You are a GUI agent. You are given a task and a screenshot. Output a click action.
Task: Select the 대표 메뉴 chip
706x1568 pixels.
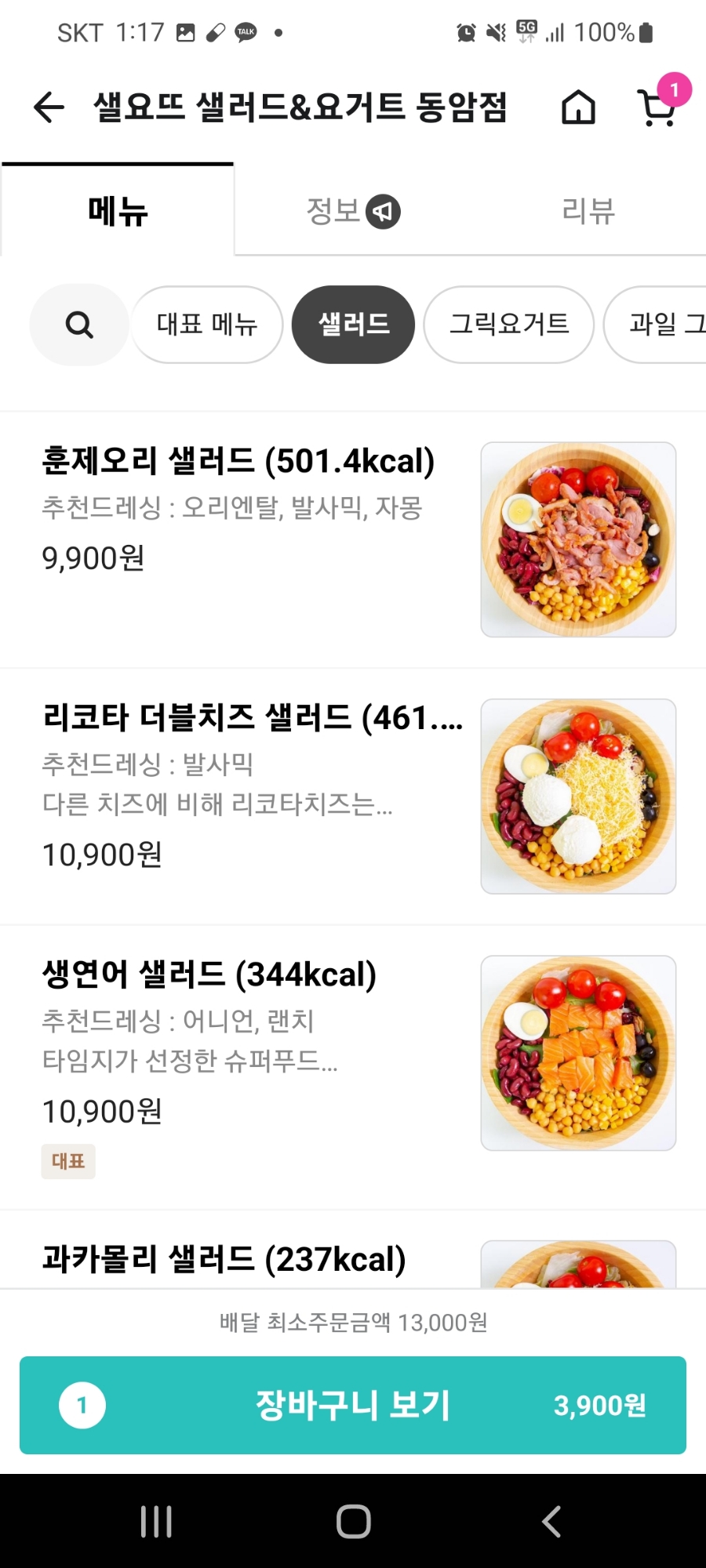click(x=207, y=325)
